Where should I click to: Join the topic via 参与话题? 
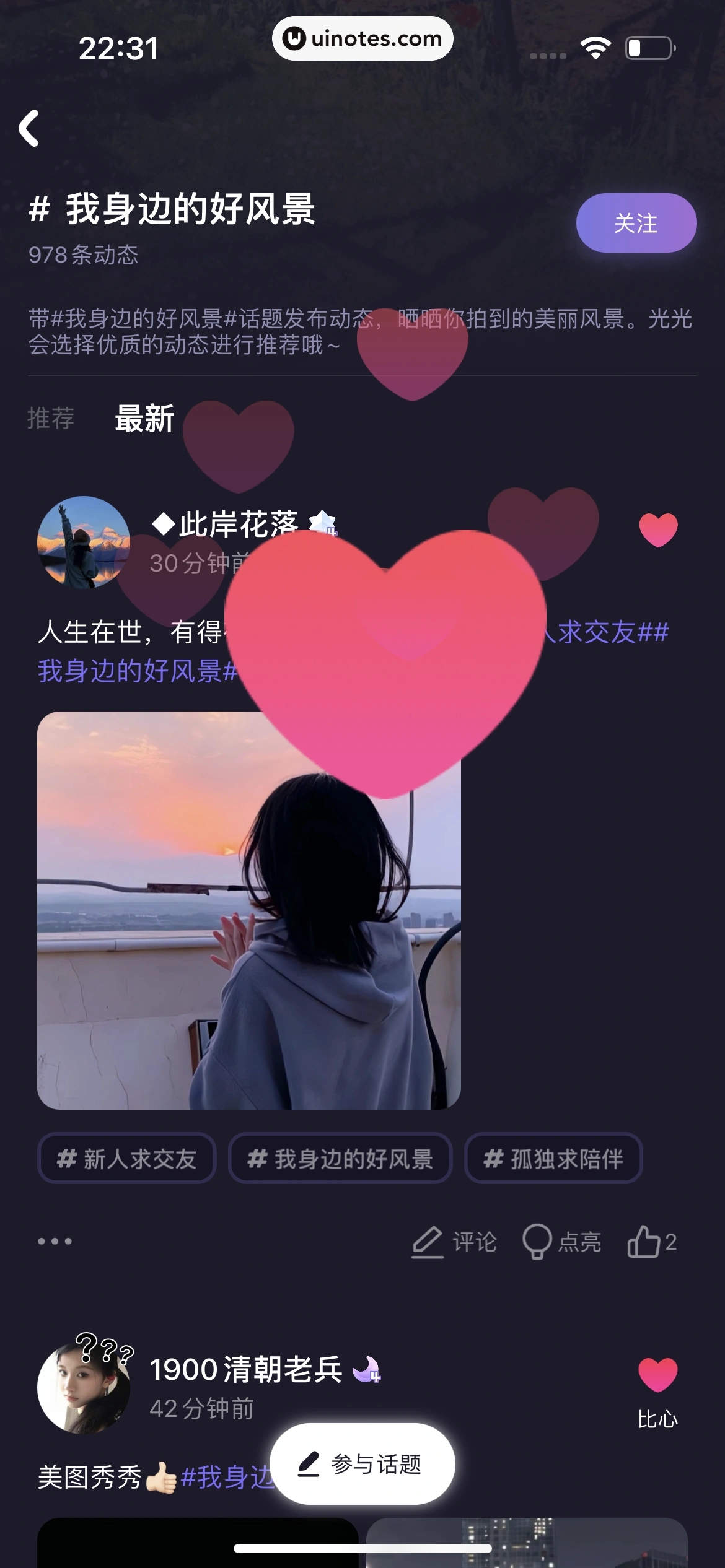click(362, 1464)
